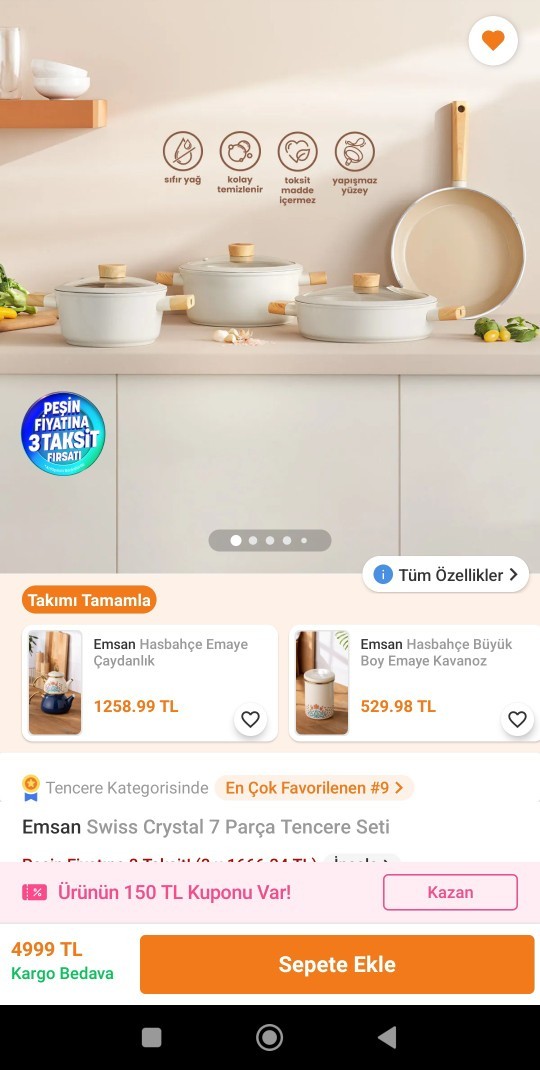Tap Kazan to claim 150 TL coupon

pyautogui.click(x=450, y=892)
